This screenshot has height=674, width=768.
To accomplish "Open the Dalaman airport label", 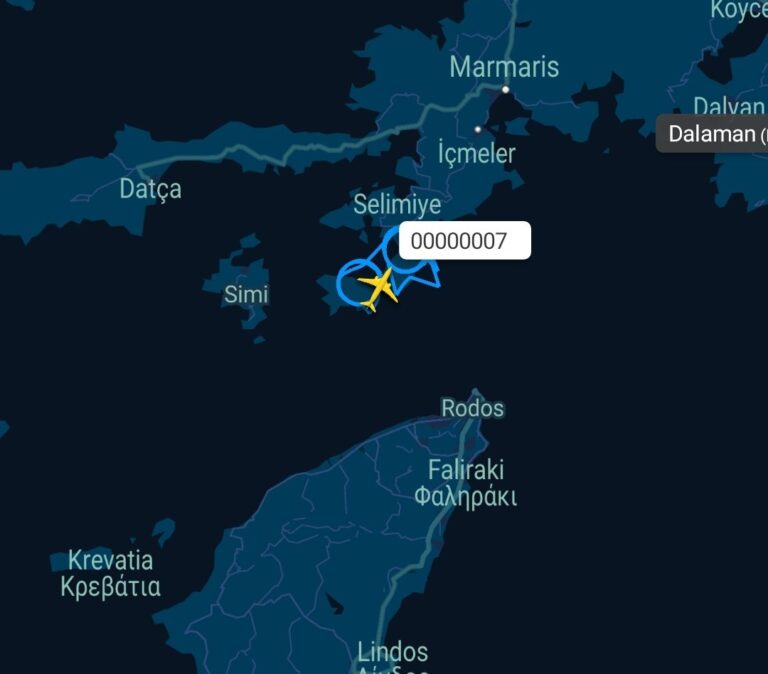I will 712,134.
